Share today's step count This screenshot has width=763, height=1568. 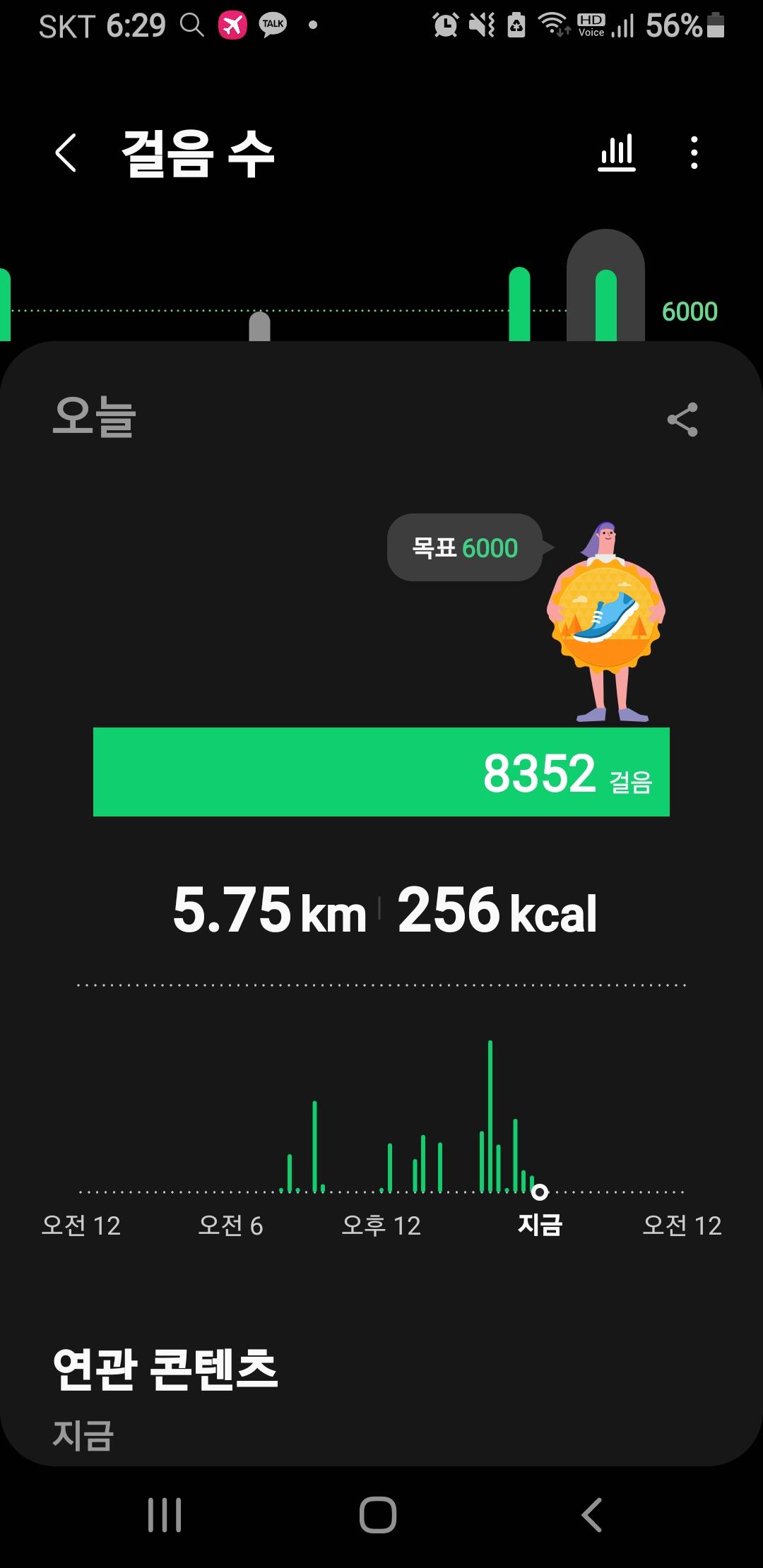(682, 420)
